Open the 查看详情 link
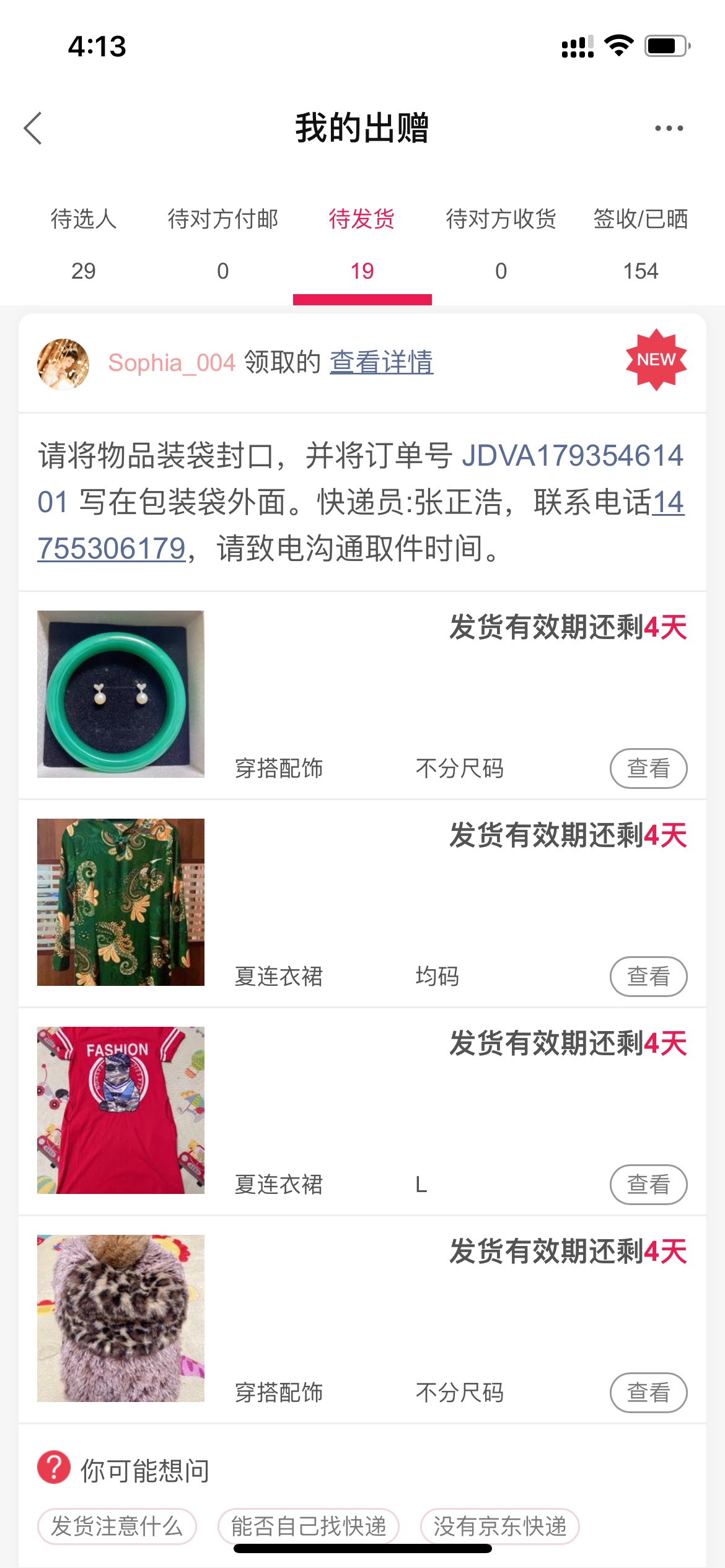This screenshot has height=1568, width=725. click(381, 362)
